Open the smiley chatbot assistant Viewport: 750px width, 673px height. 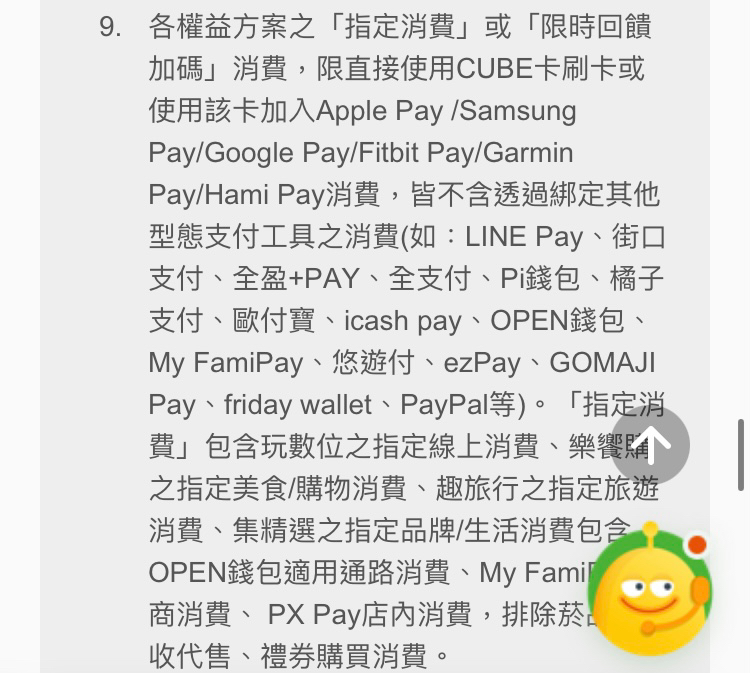point(650,590)
